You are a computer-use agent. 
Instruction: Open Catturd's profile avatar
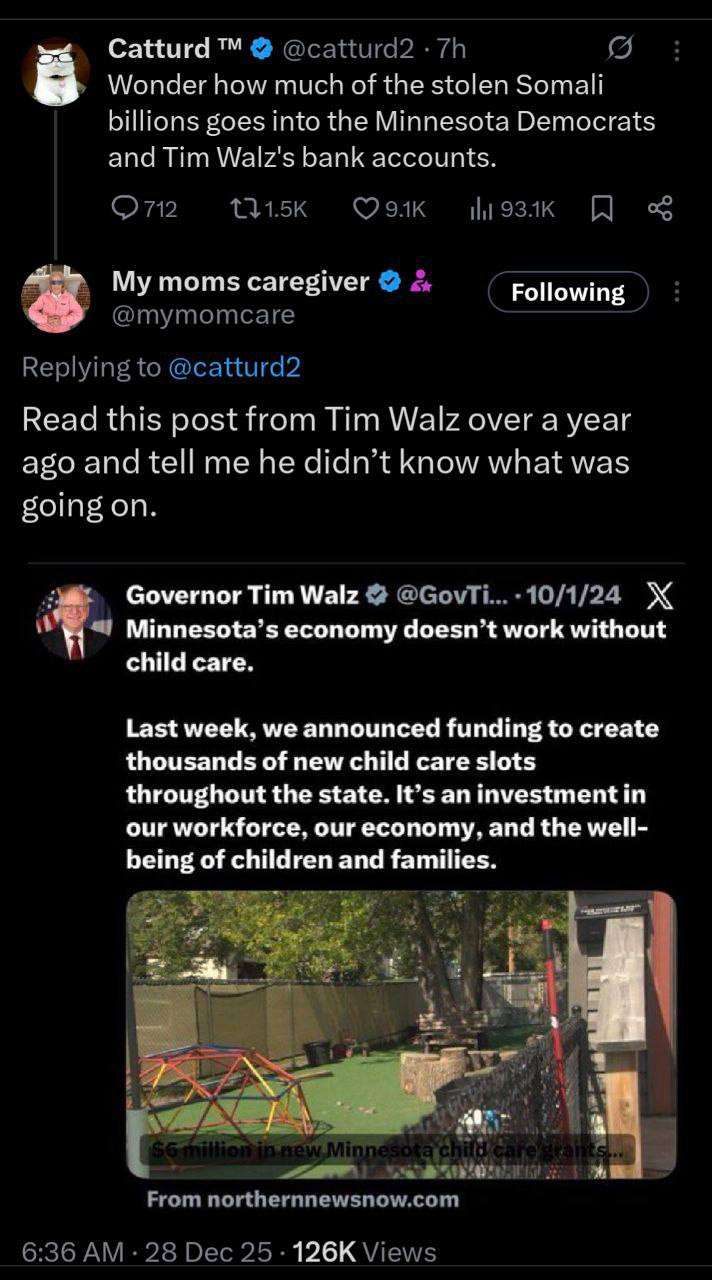56,72
